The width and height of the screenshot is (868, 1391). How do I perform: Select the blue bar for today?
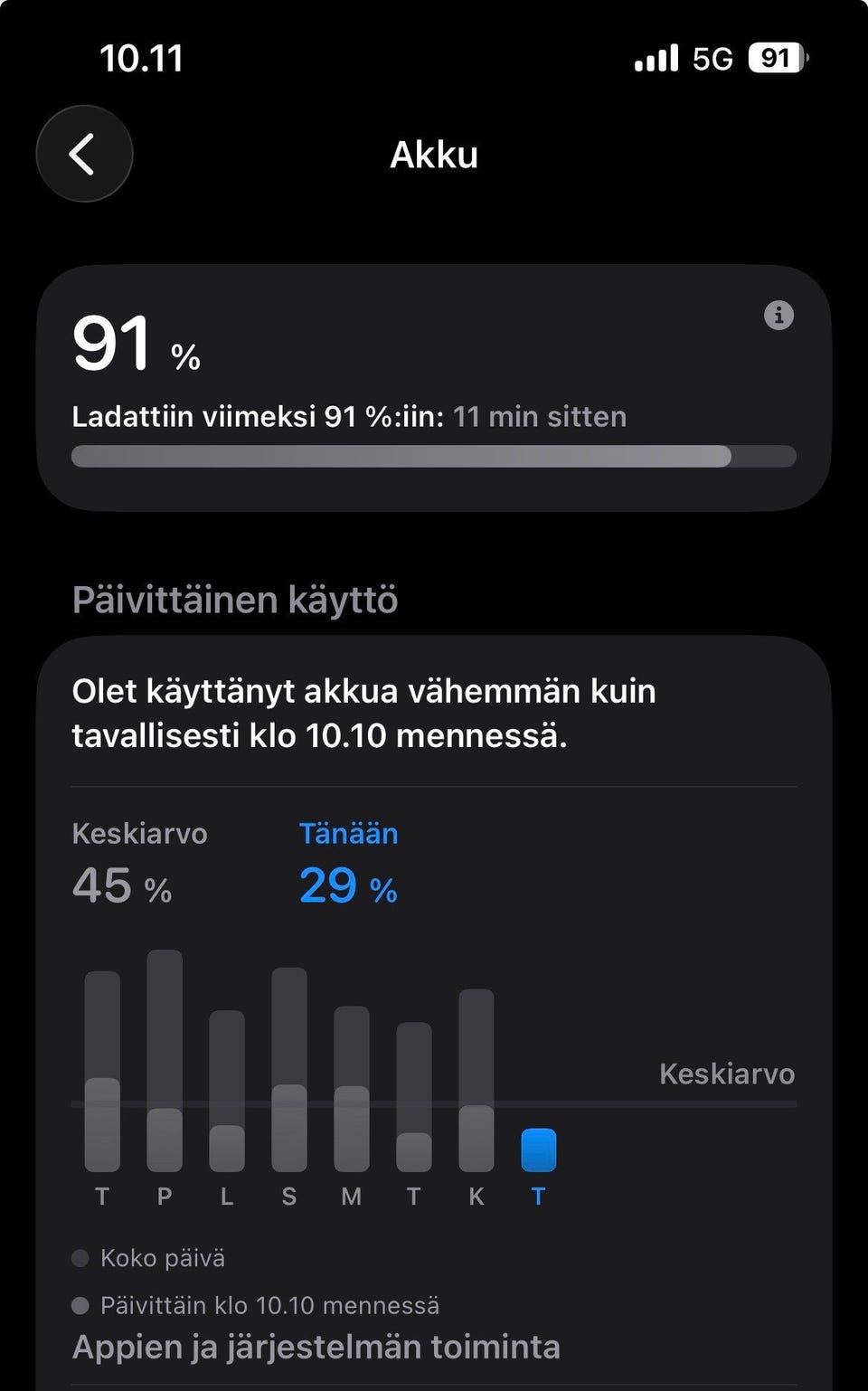[539, 1150]
